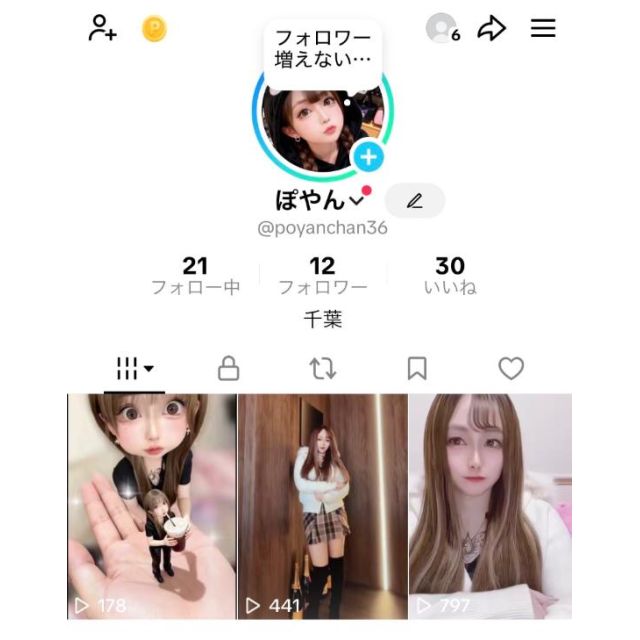Edit the profile with the pencil button

414,201
